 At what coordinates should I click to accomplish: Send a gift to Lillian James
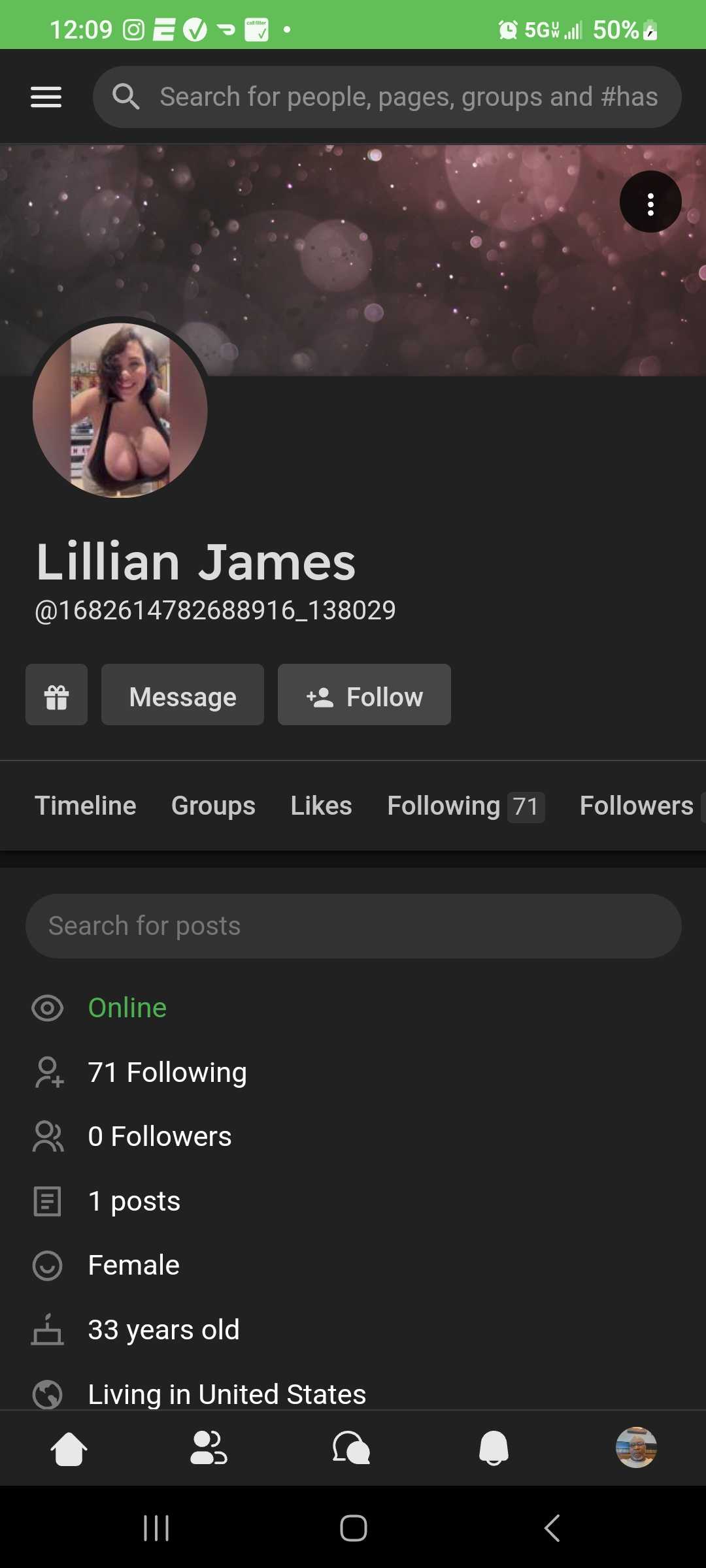click(56, 695)
